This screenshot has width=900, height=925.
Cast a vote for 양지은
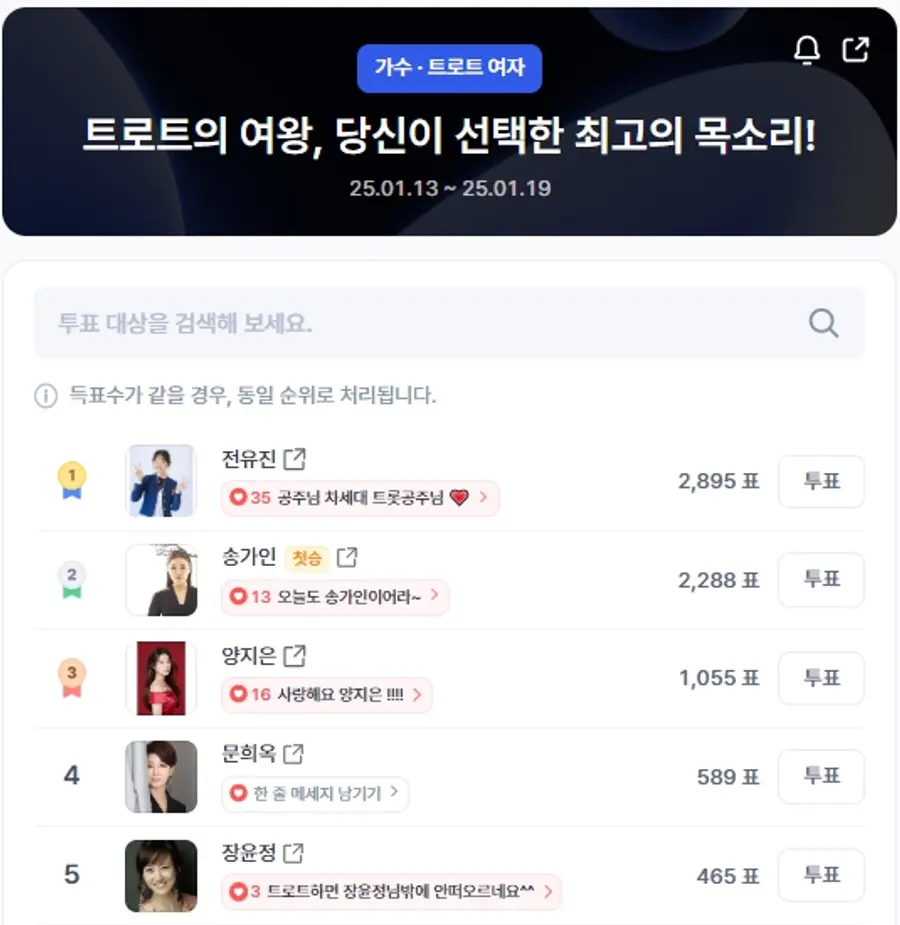pyautogui.click(x=821, y=678)
